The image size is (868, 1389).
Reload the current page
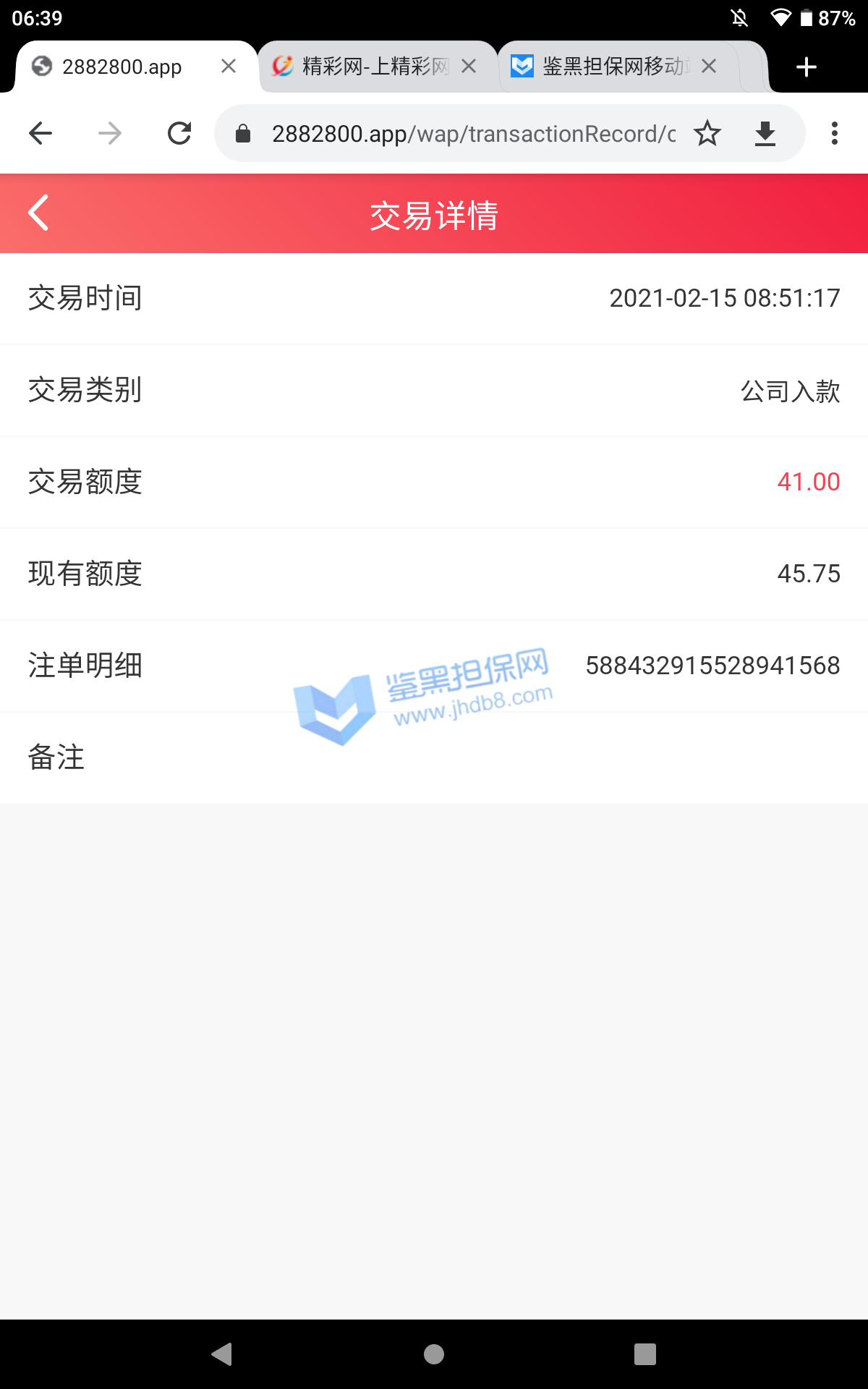[x=179, y=133]
